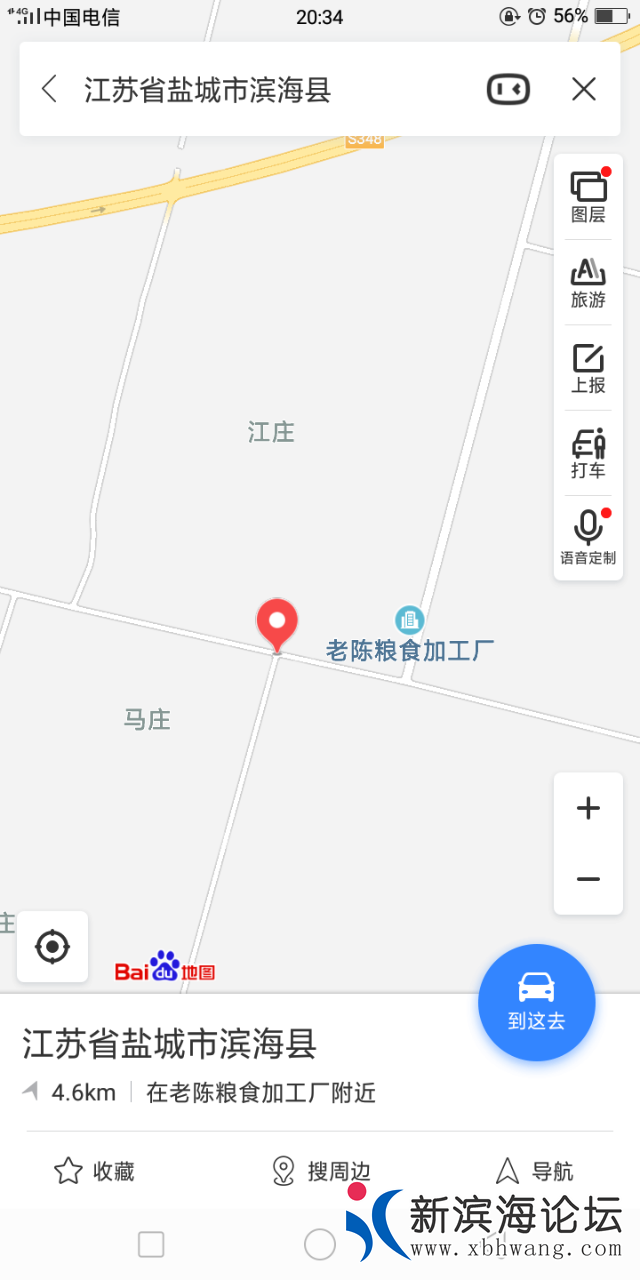
Task: Go back using the search bar arrow
Action: coord(49,89)
